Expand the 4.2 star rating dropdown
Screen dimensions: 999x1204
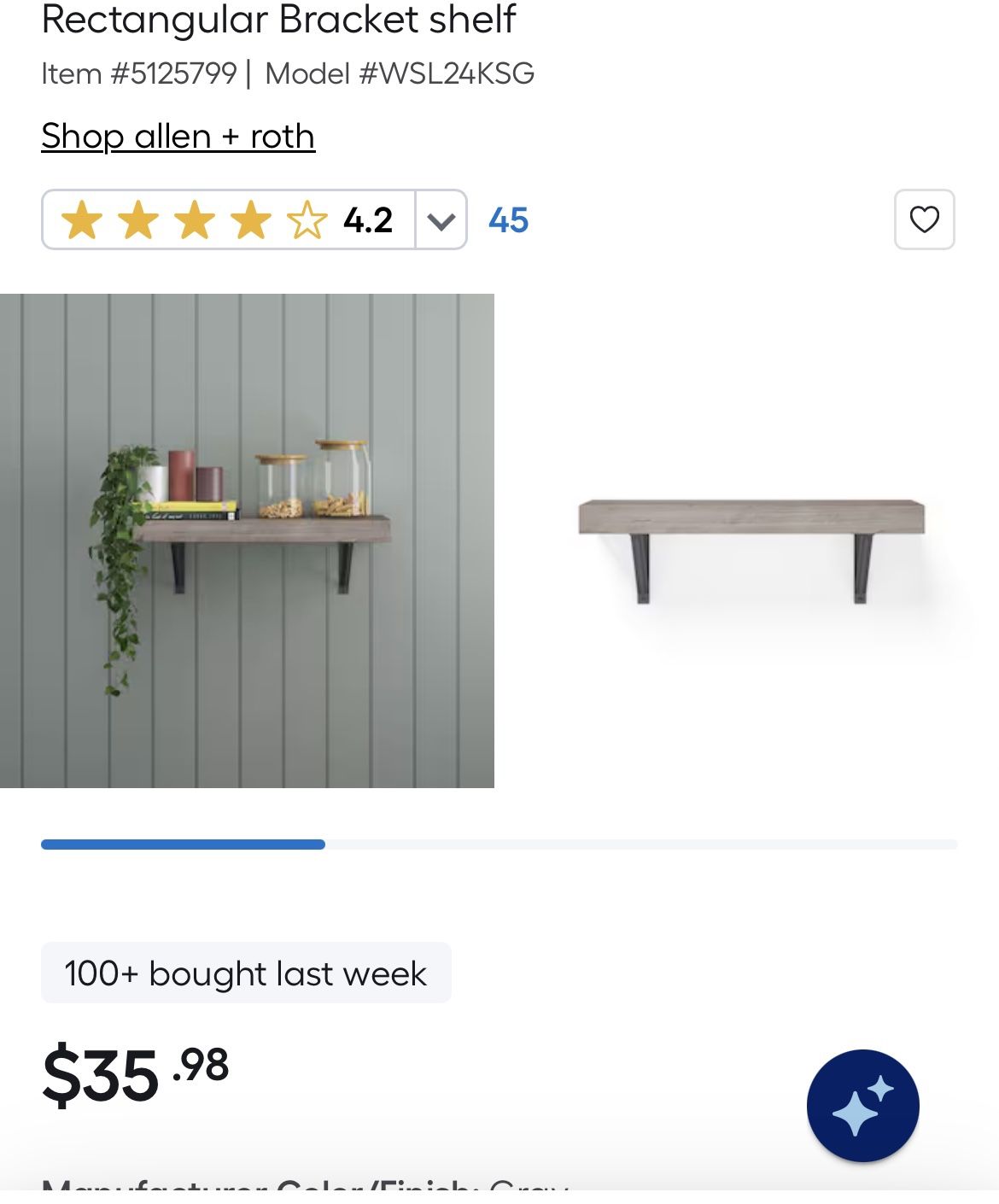(x=441, y=220)
